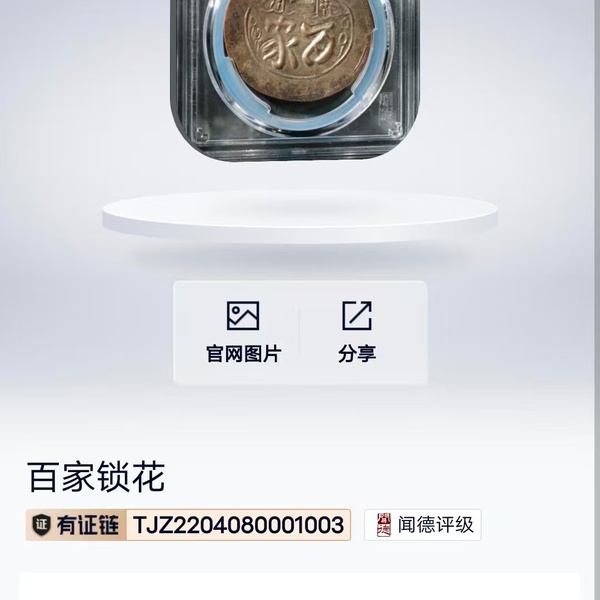Tap the 闻德评级 grading badge

pos(422,525)
